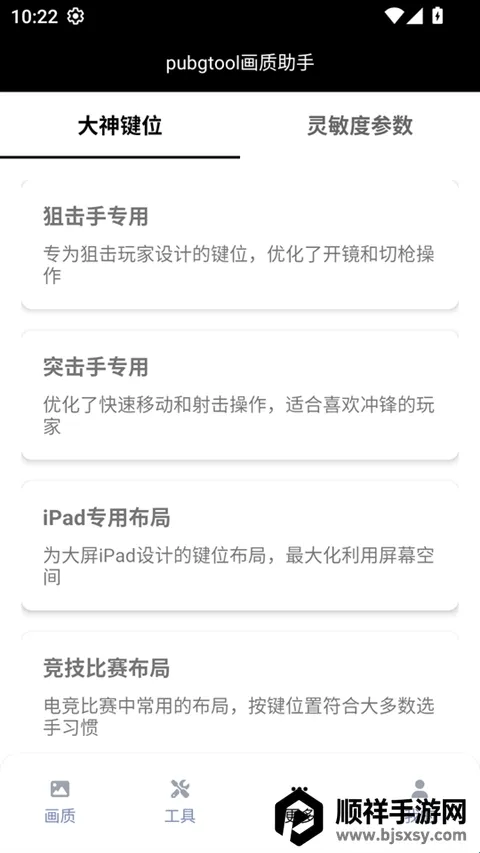This screenshot has width=480, height=853.
Task: Open the 狙击手专用 layout card
Action: 240,245
